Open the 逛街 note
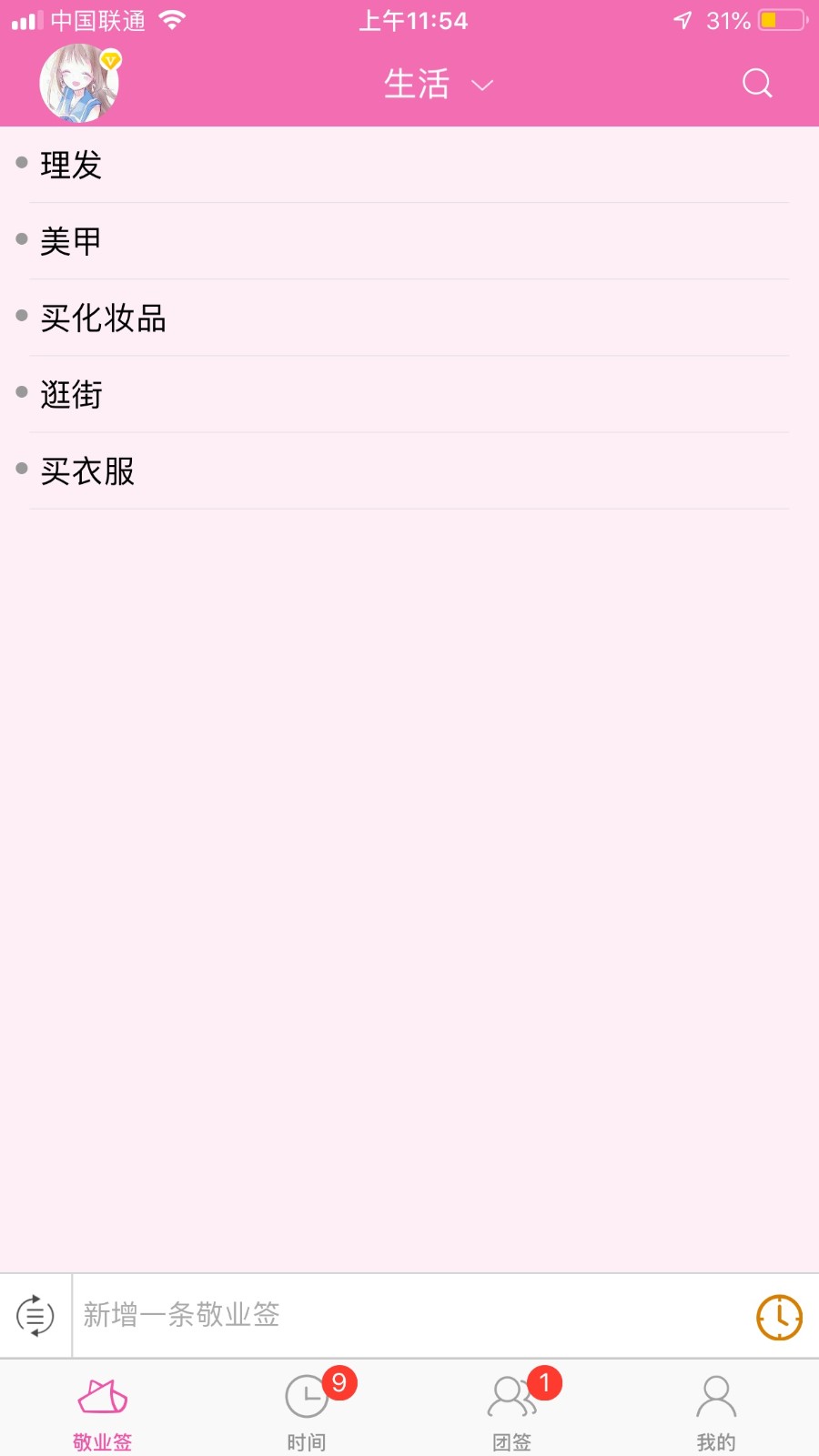This screenshot has height=1456, width=819. (409, 394)
